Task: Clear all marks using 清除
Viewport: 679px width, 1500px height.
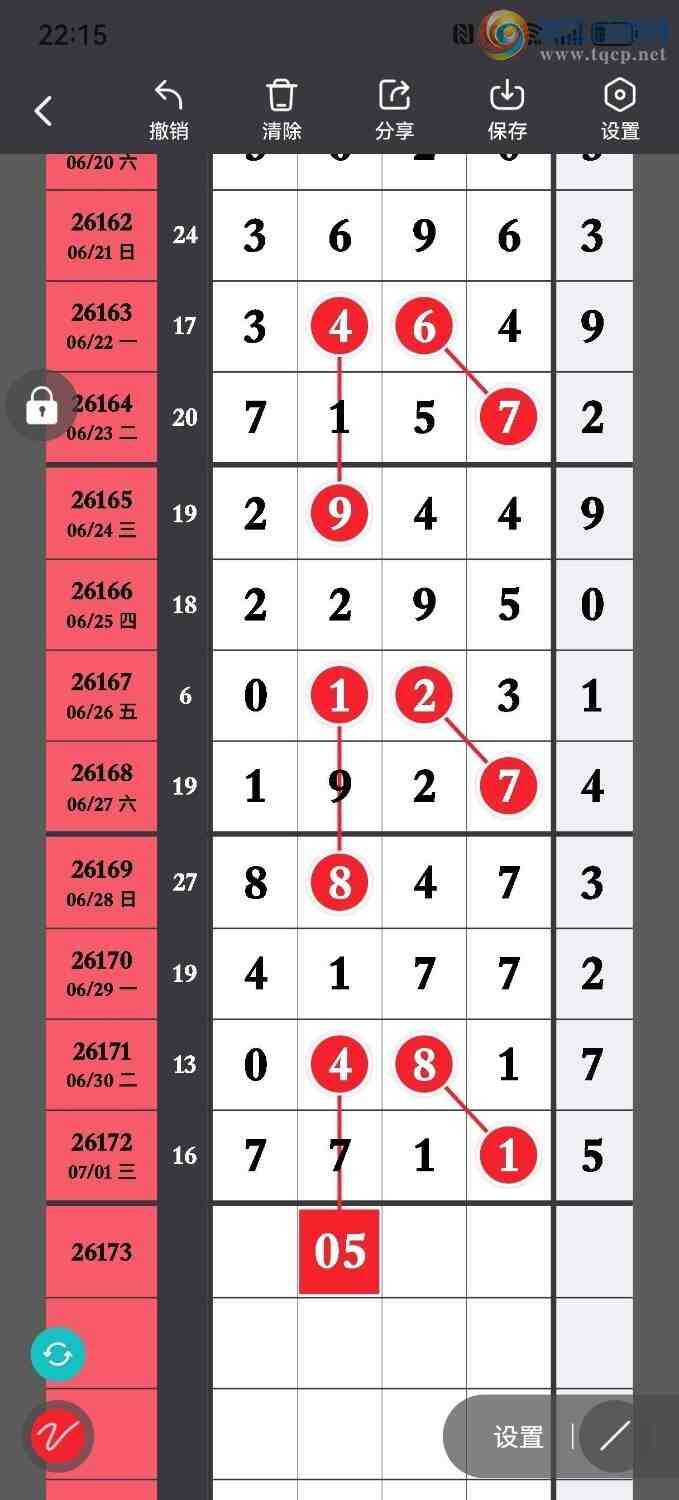Action: click(281, 110)
